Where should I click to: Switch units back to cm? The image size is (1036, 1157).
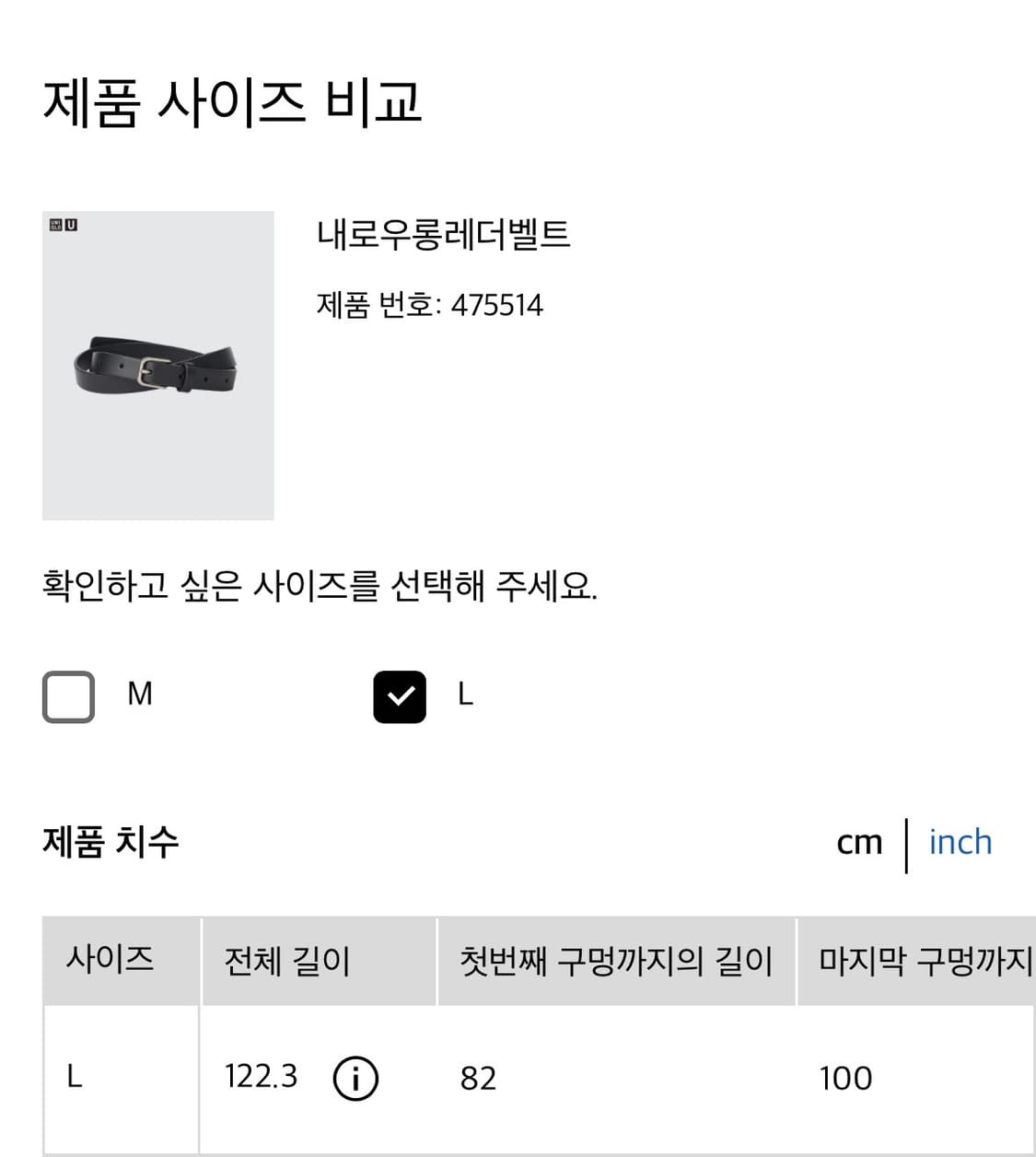(x=858, y=842)
